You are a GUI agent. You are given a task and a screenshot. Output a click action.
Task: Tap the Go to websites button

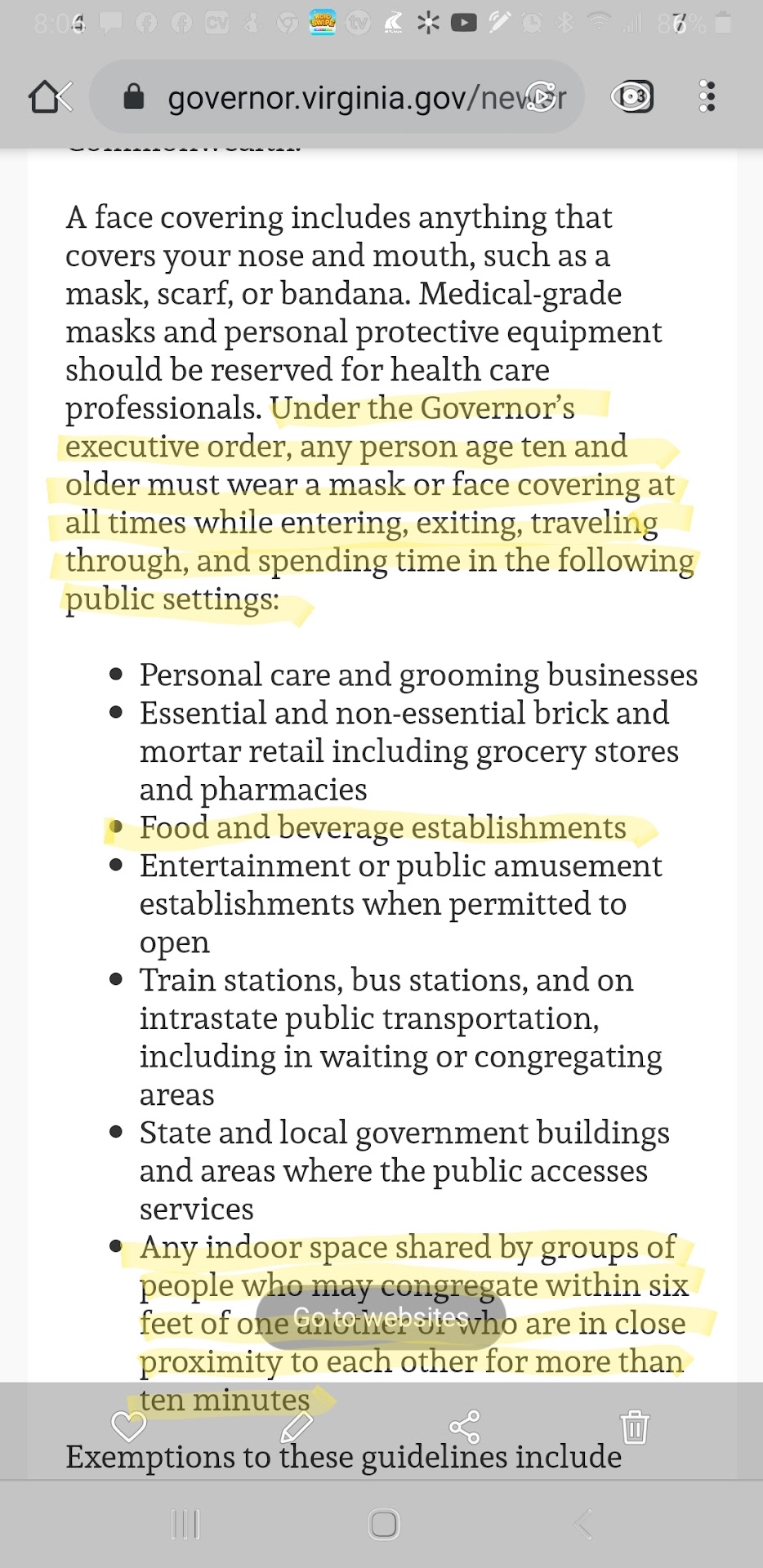click(x=381, y=1316)
